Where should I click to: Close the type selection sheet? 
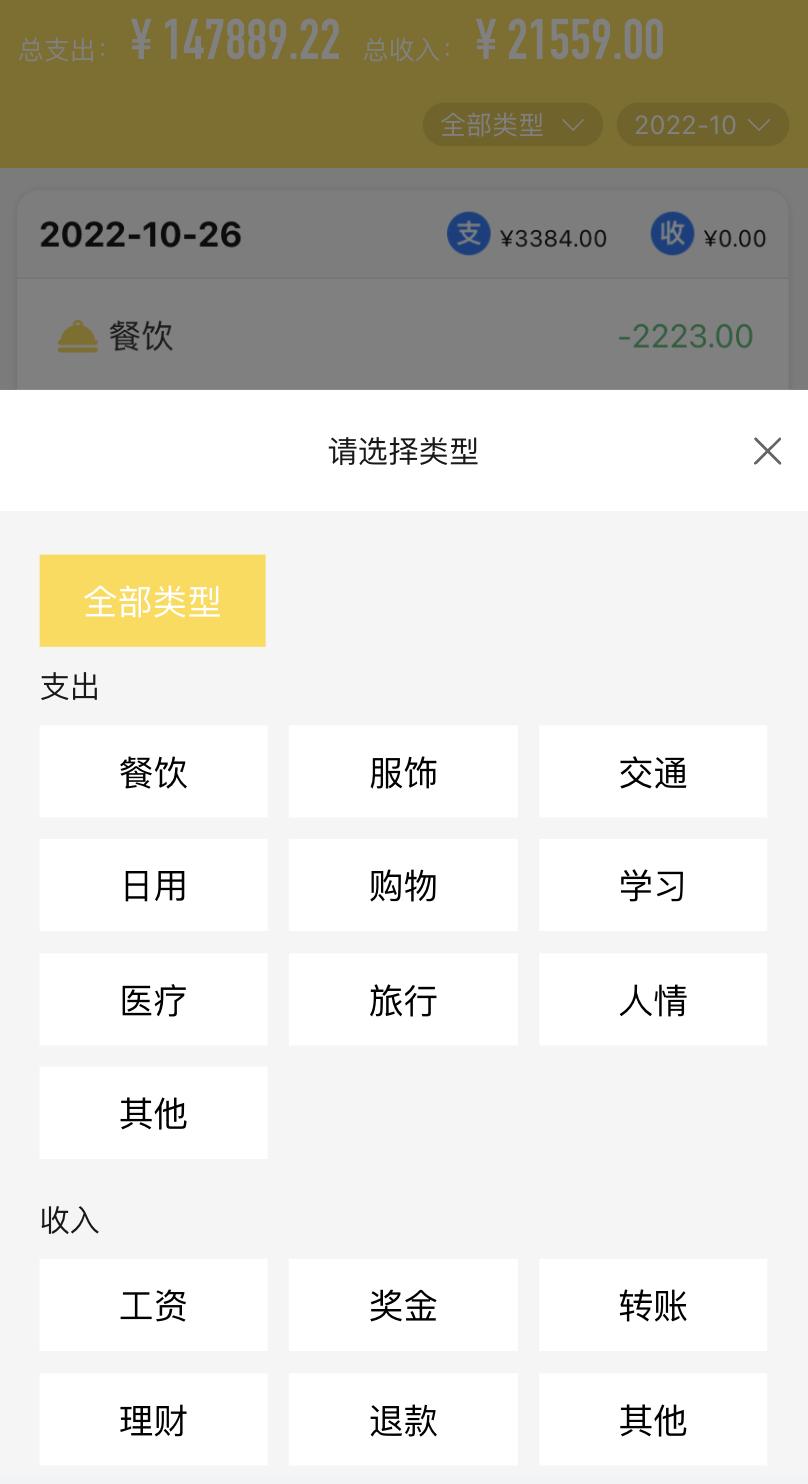click(x=767, y=452)
